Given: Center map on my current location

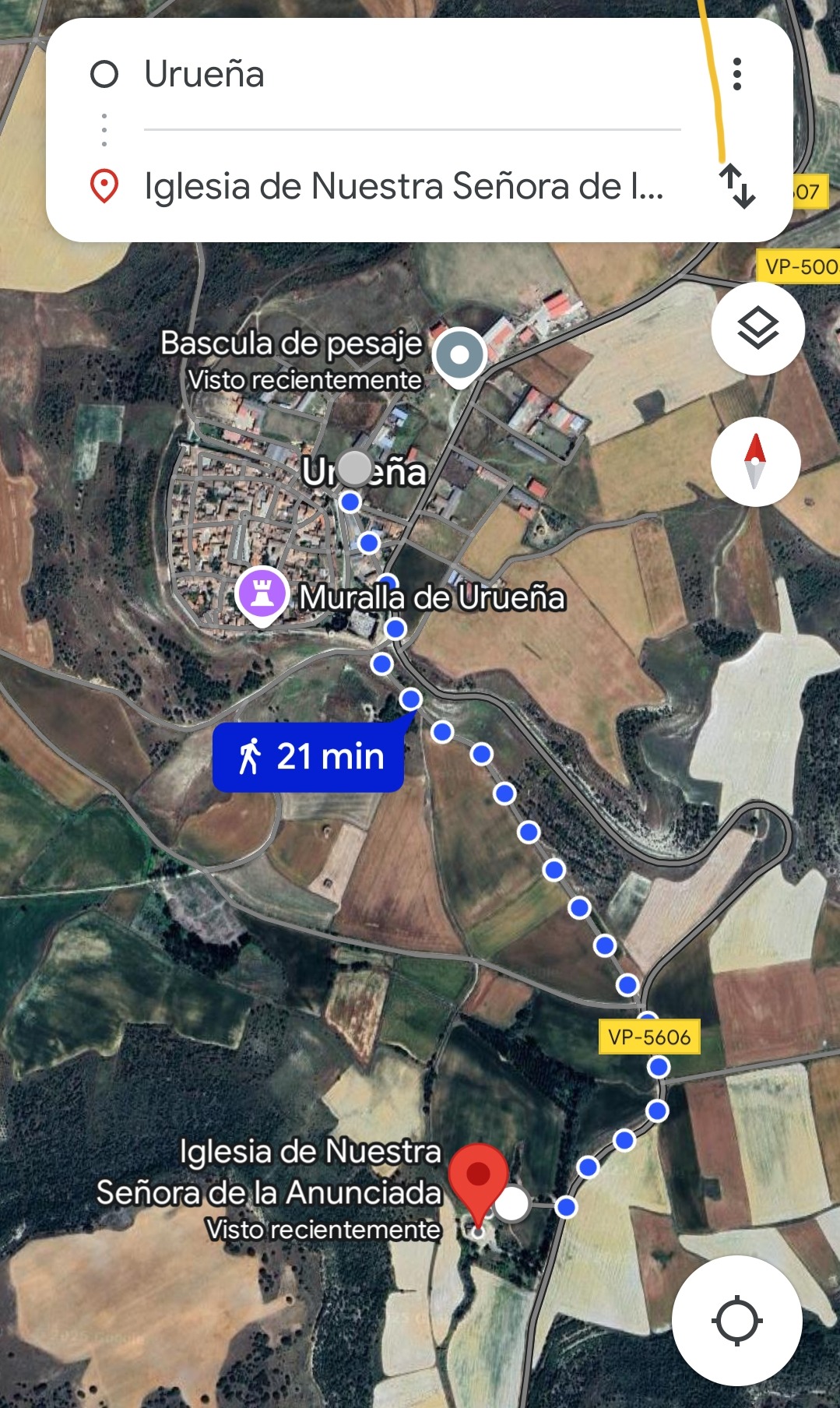Looking at the screenshot, I should click(736, 1321).
